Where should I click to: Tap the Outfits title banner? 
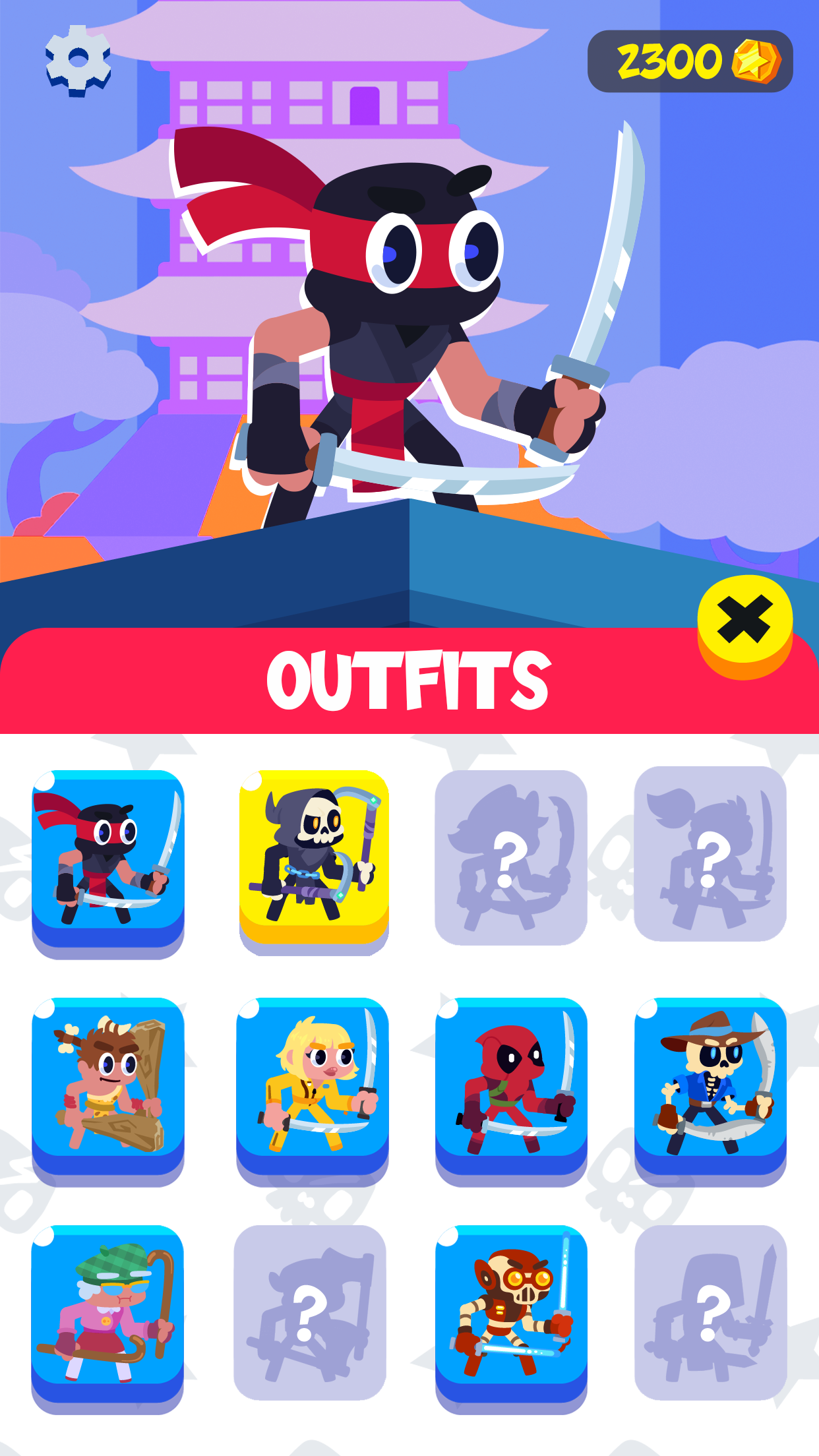click(x=409, y=679)
